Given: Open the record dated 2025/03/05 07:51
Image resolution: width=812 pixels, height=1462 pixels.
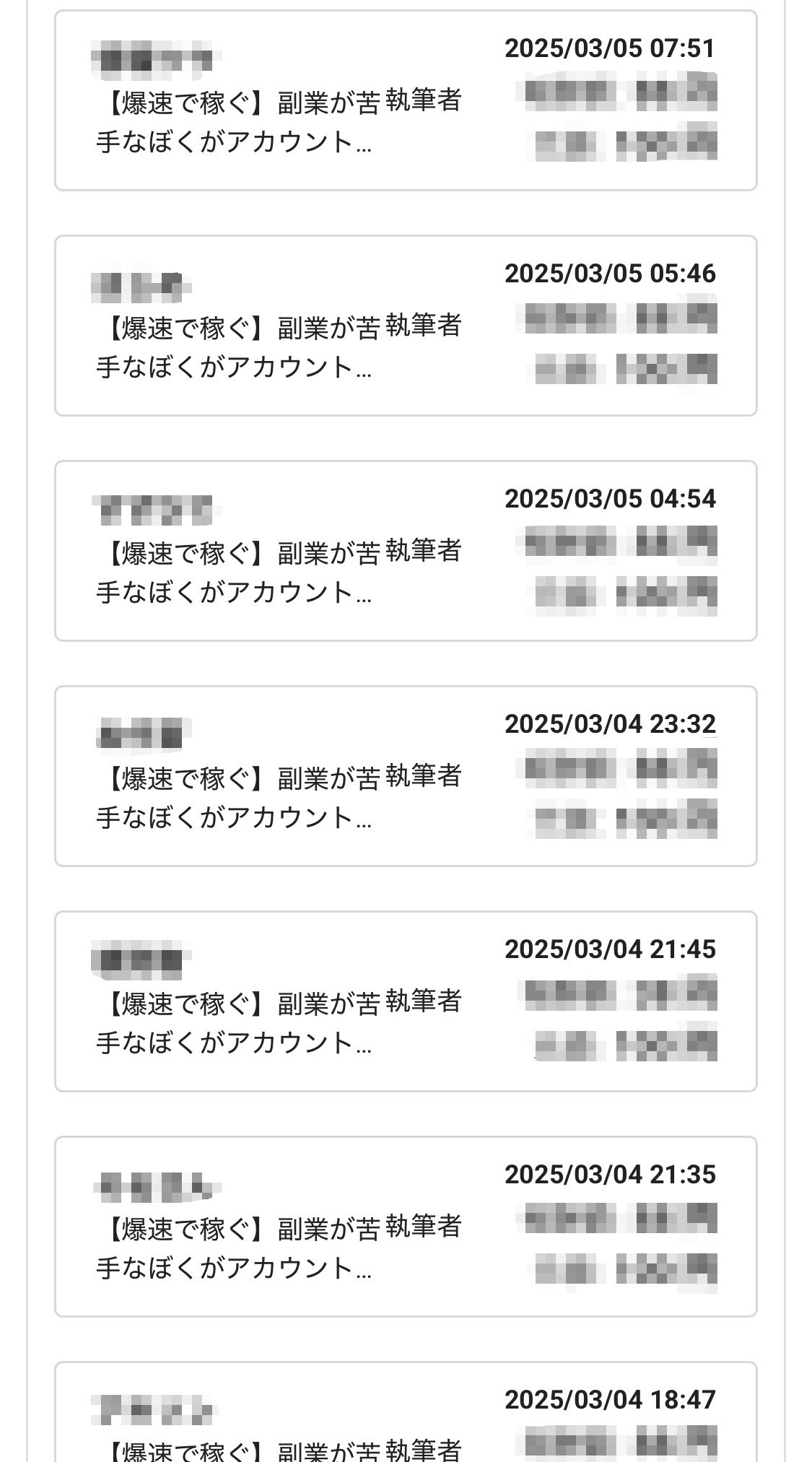Looking at the screenshot, I should (406, 100).
